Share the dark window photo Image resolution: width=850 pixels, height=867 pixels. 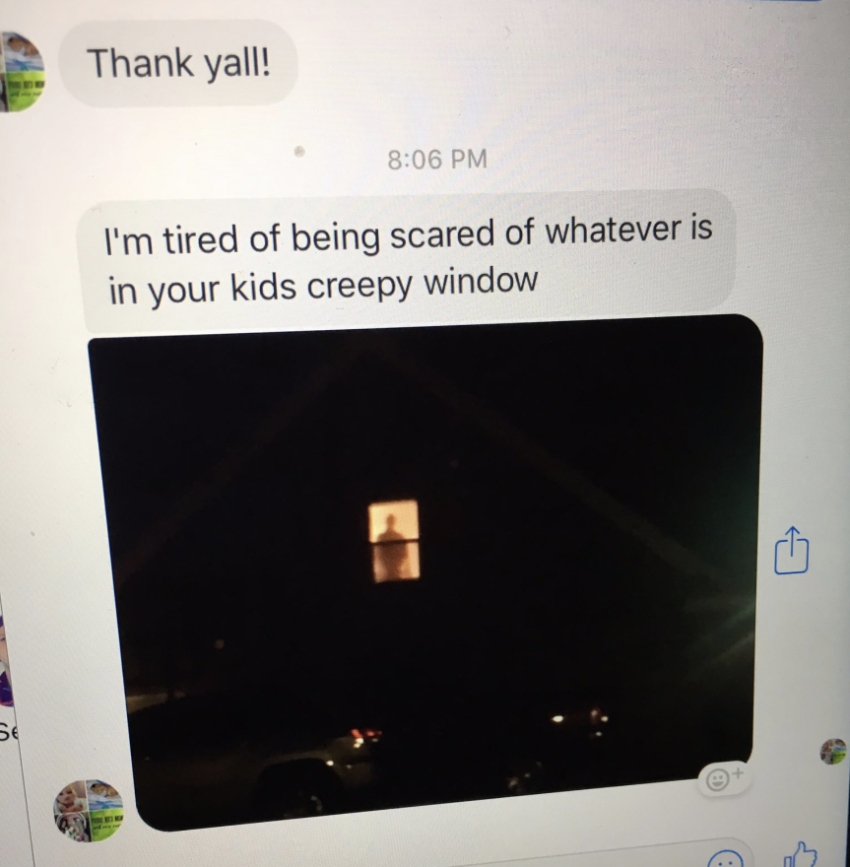pyautogui.click(x=791, y=550)
